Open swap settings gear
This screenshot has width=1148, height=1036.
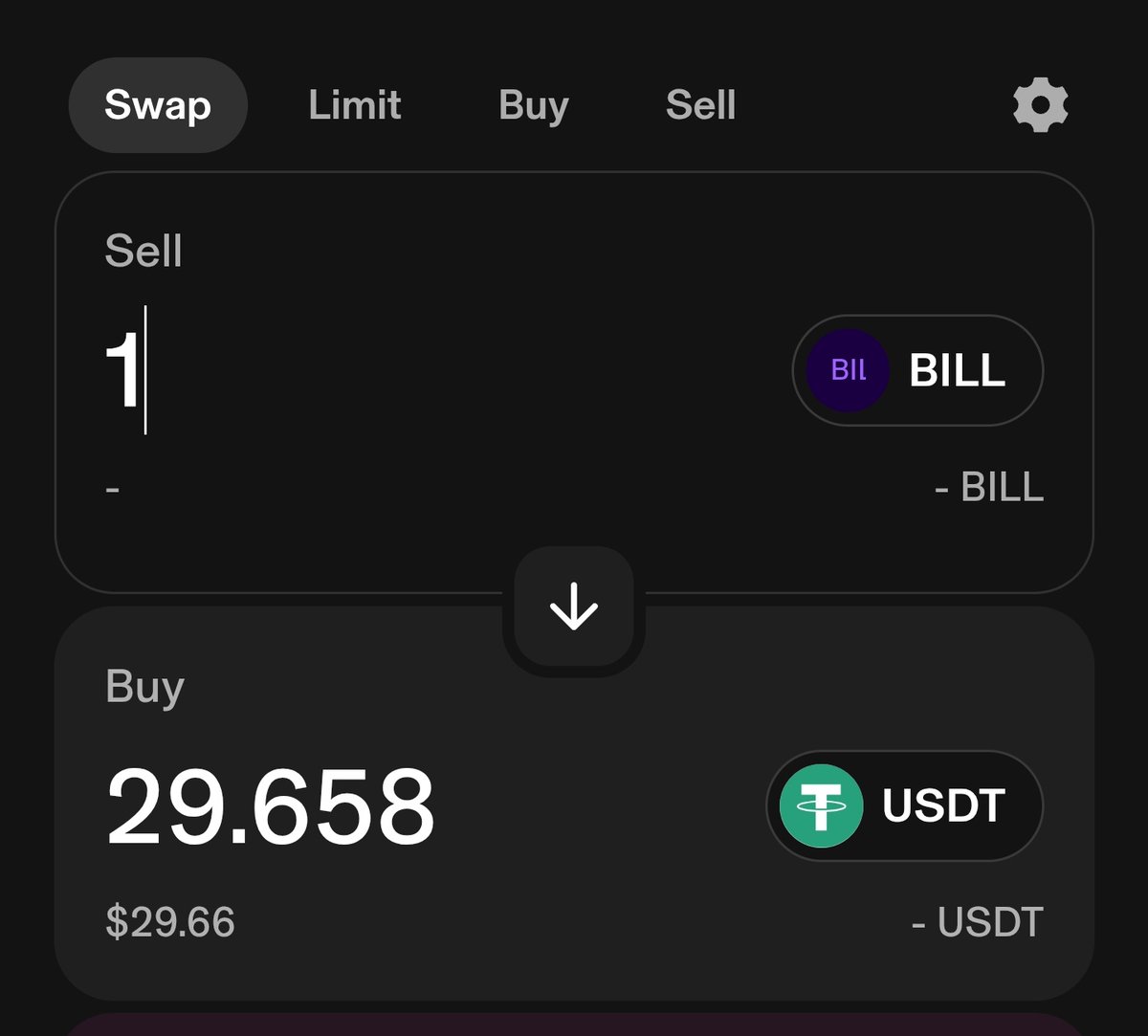pos(1040,105)
